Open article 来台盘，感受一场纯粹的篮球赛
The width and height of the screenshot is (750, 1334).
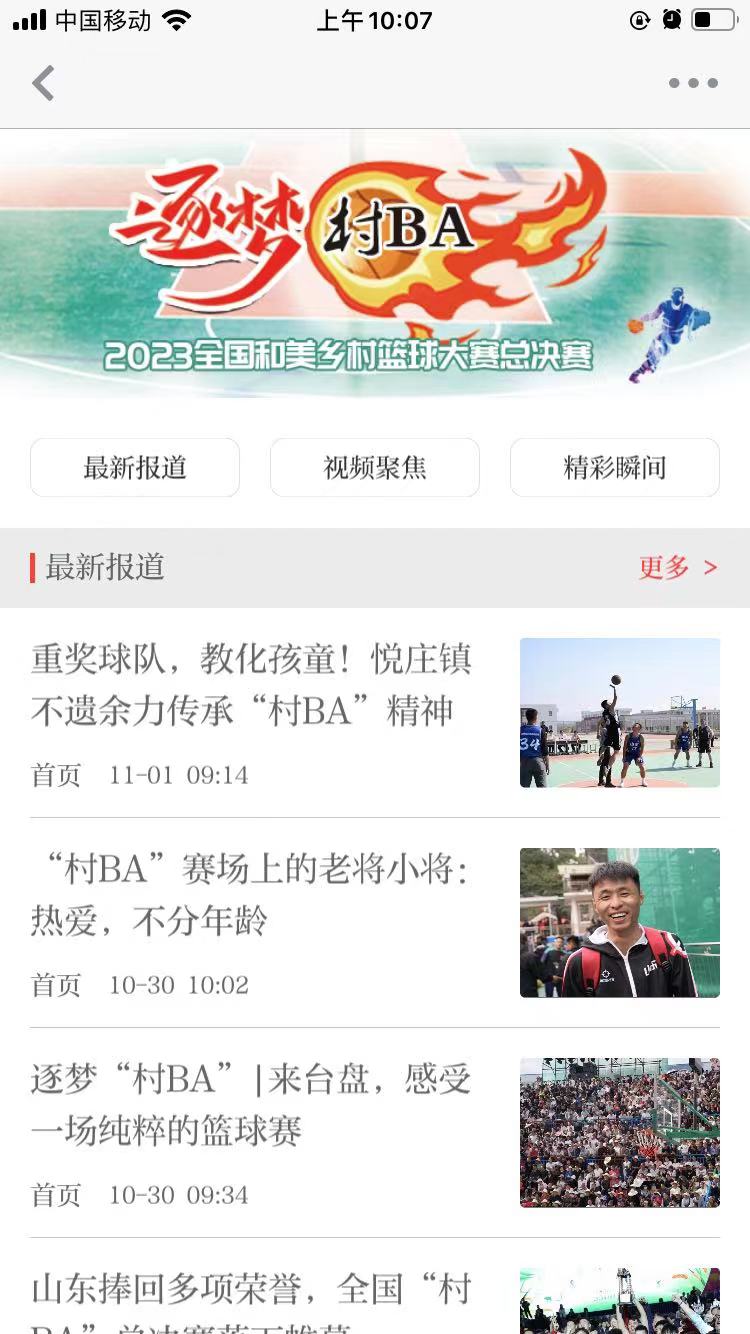pos(251,1105)
